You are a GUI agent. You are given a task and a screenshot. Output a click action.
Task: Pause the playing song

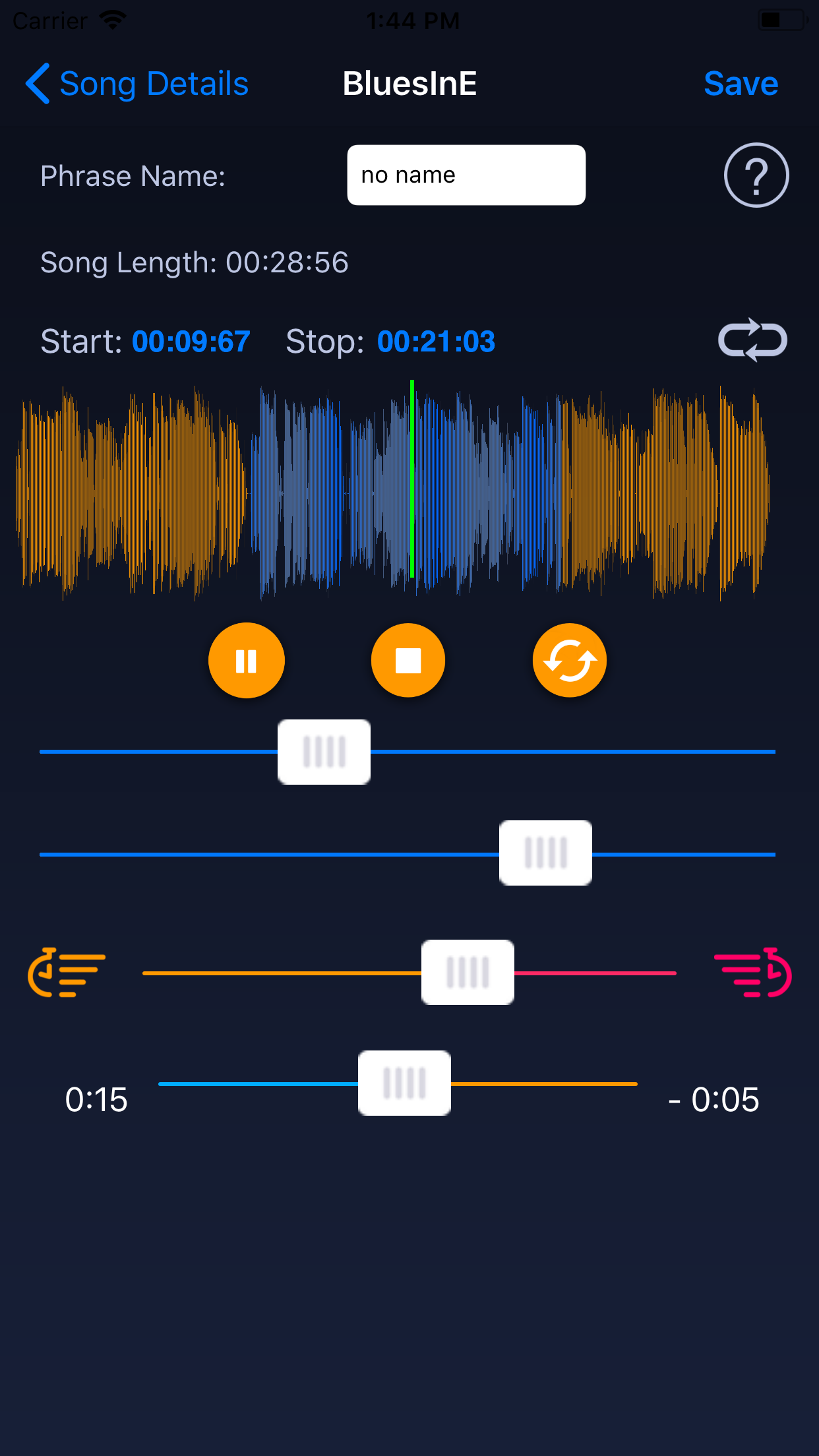pos(247,659)
